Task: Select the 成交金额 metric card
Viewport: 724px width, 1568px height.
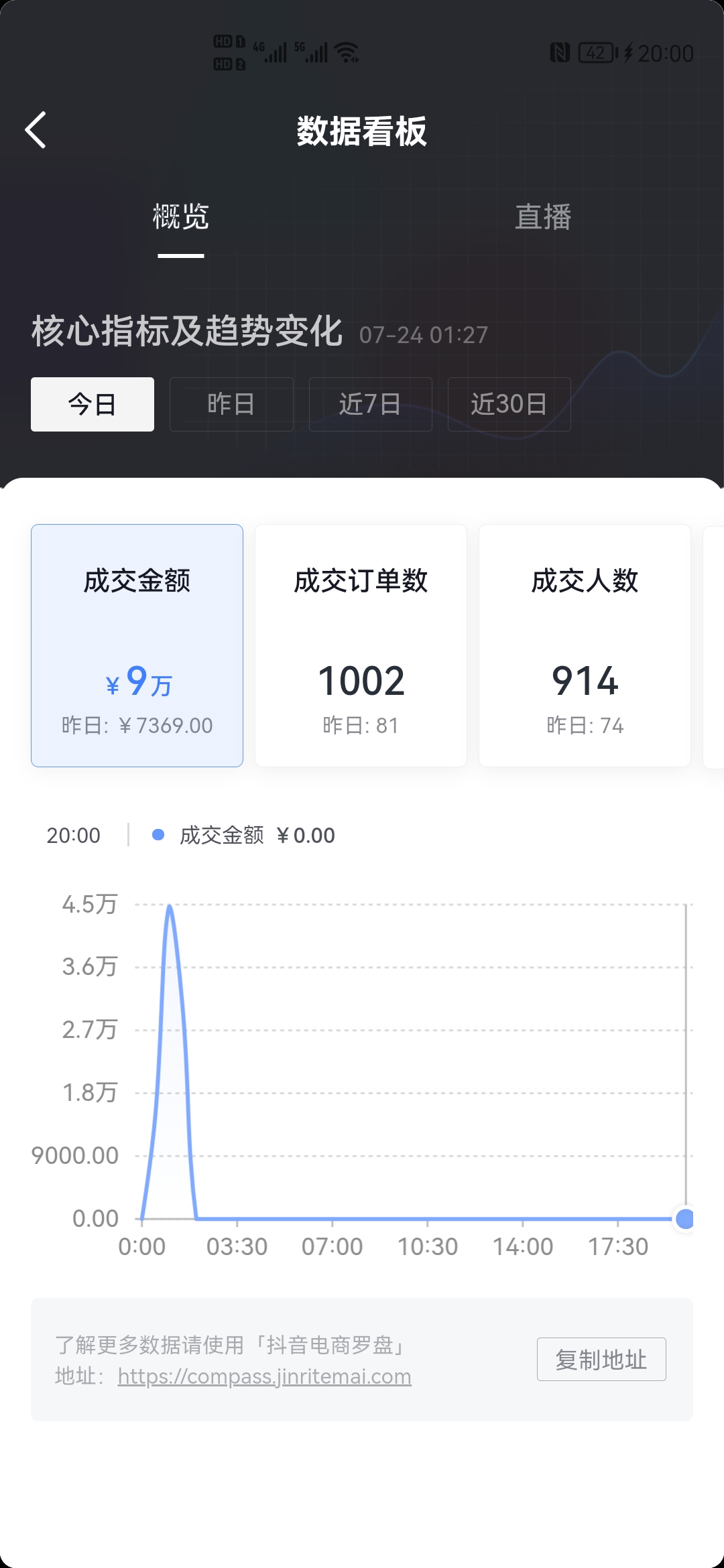Action: tap(137, 645)
